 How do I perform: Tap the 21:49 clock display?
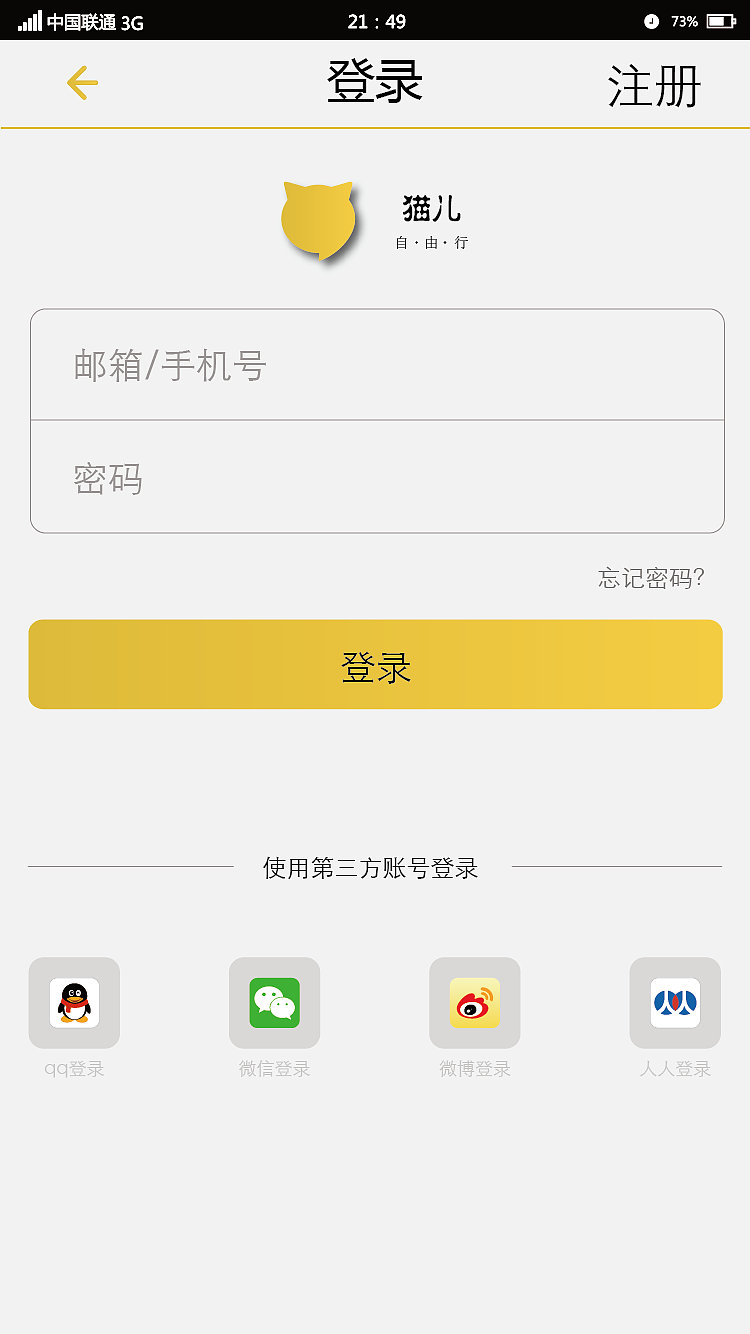click(375, 20)
